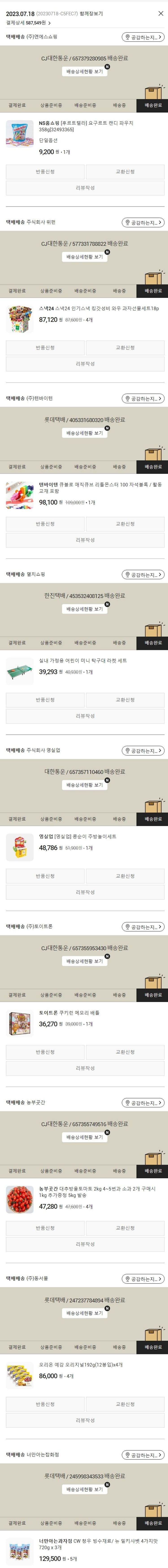Write a review for 스낵24 과자선물세트
The height and width of the screenshot is (1568, 168).
pyautogui.click(x=85, y=364)
